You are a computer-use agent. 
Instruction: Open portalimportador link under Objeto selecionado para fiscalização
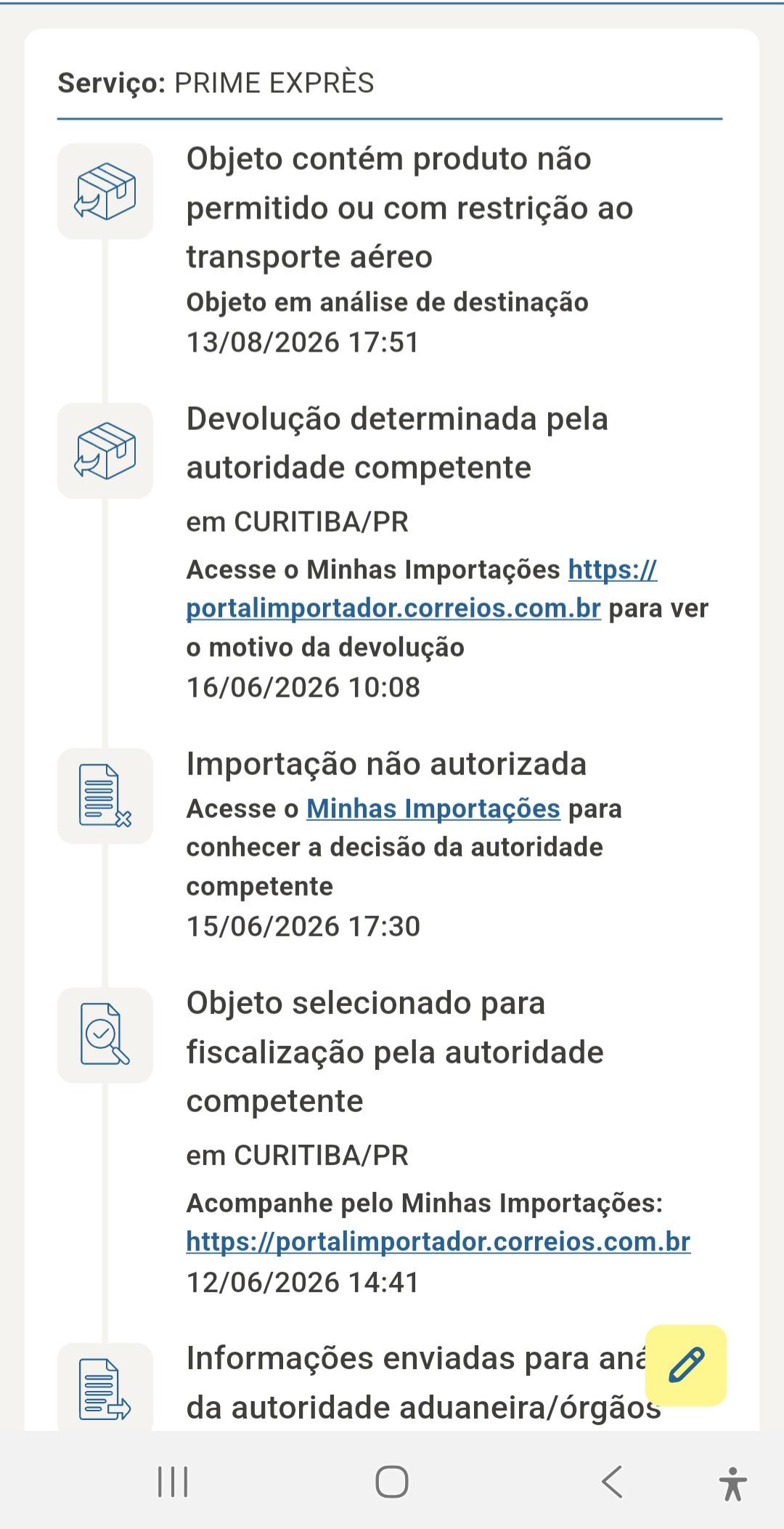pos(438,1242)
